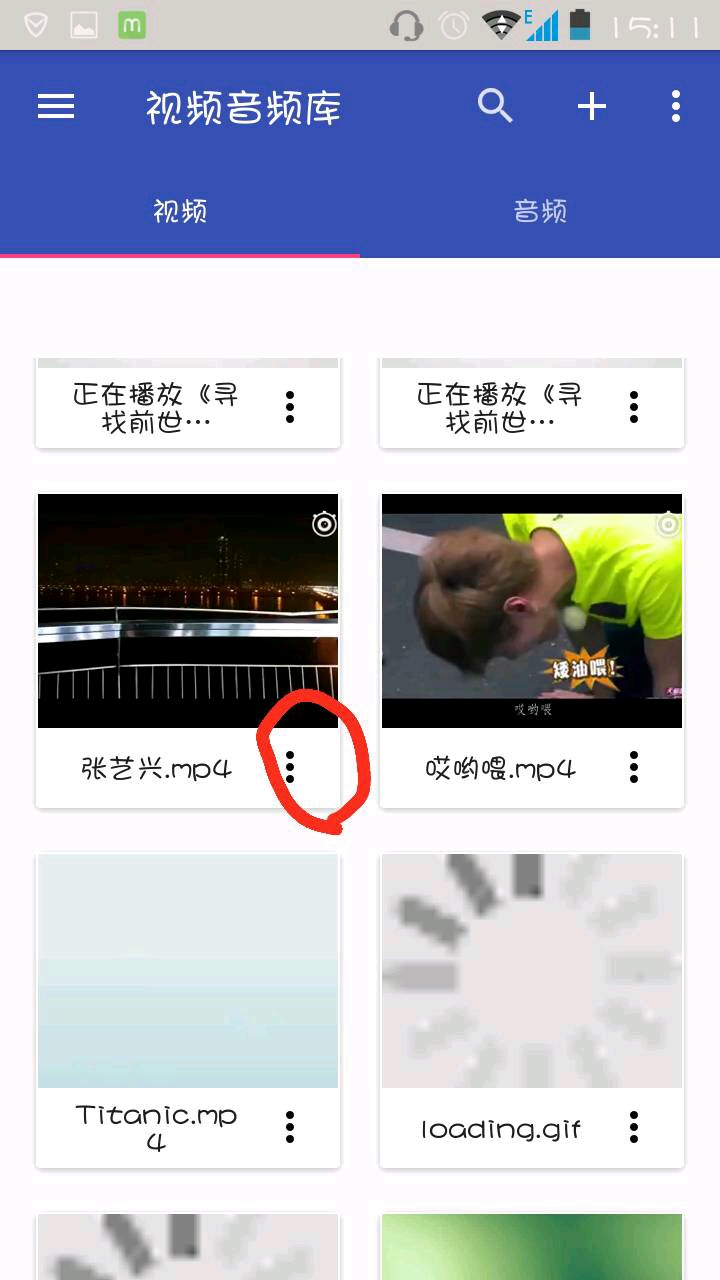Tap the three-dot menu for Titanic.mp4
This screenshot has height=1280, width=720.
290,1127
